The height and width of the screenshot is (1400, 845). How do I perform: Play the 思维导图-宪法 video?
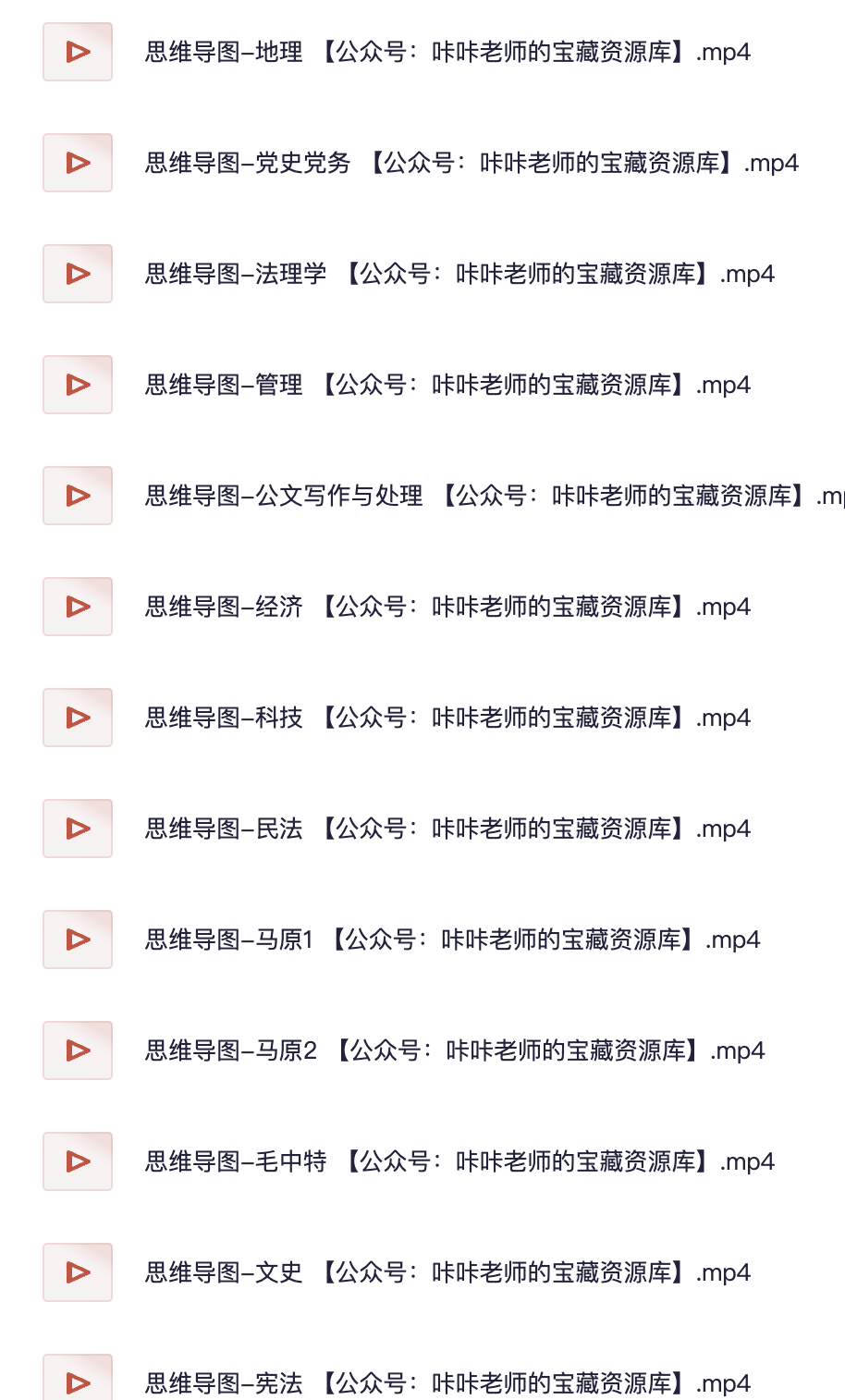[x=77, y=1383]
